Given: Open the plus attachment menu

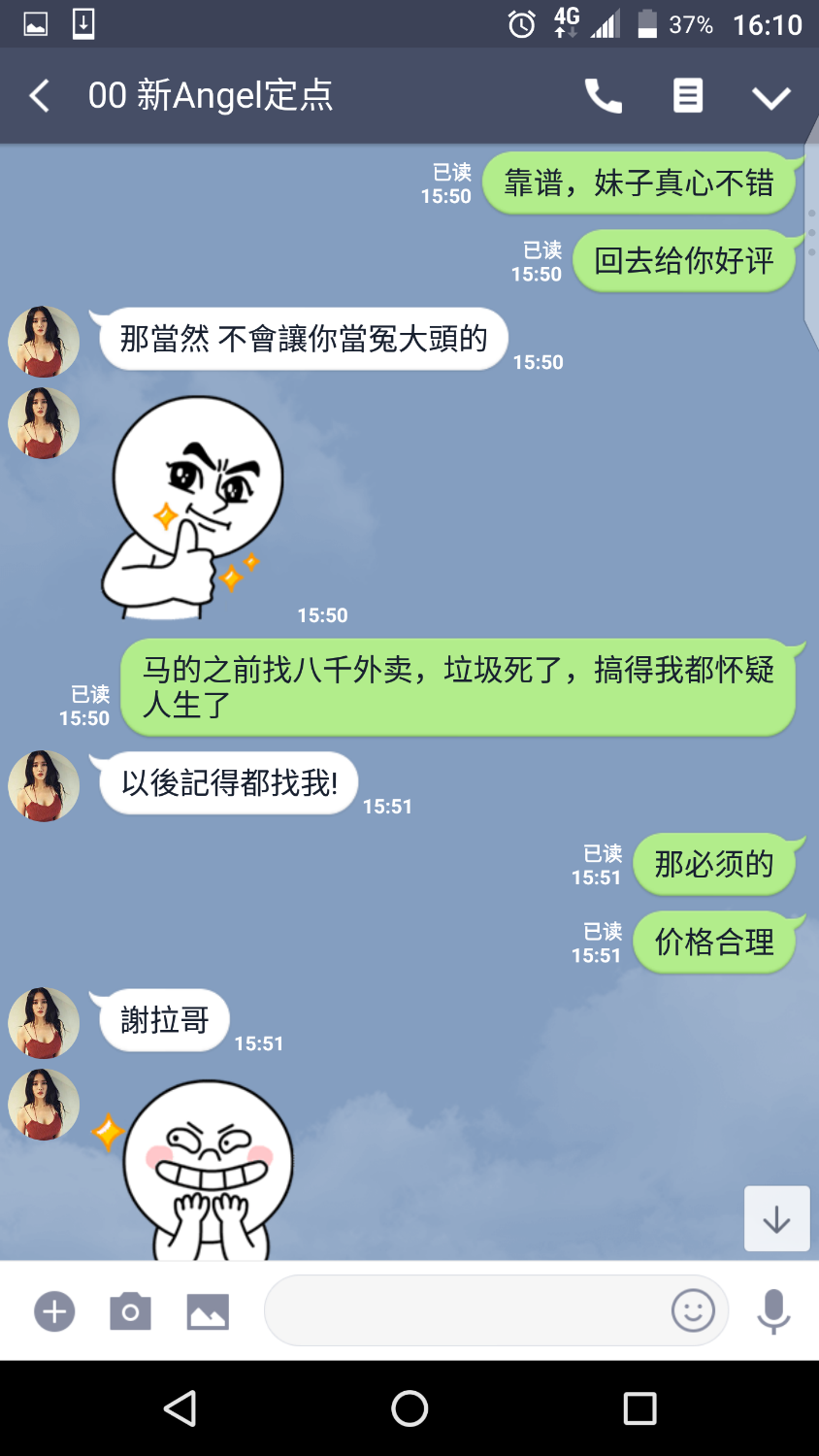Looking at the screenshot, I should (x=54, y=1311).
